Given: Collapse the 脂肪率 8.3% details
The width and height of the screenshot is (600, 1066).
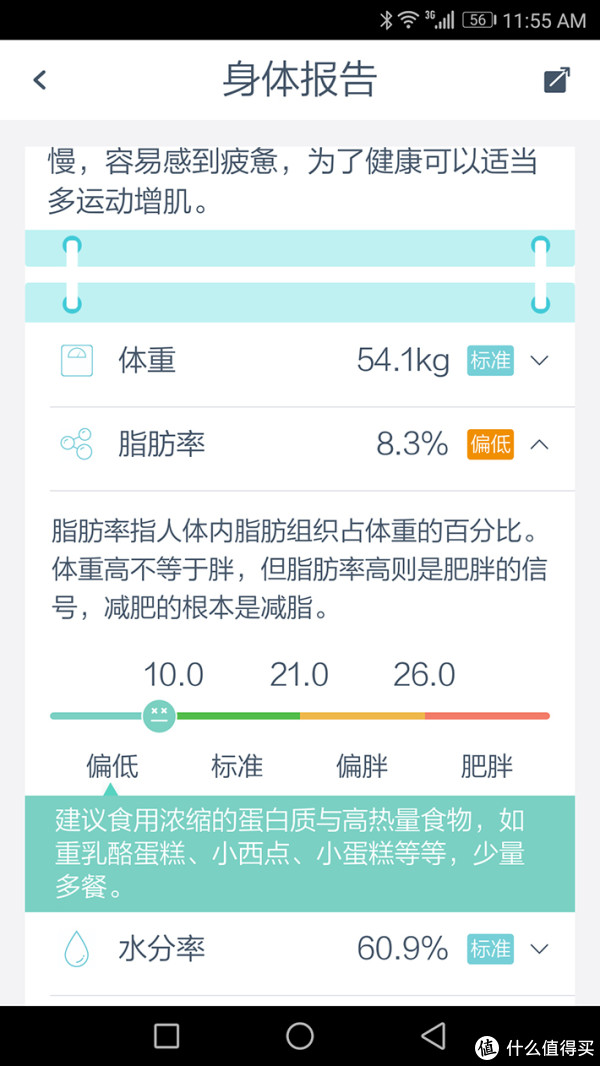Looking at the screenshot, I should tap(539, 444).
